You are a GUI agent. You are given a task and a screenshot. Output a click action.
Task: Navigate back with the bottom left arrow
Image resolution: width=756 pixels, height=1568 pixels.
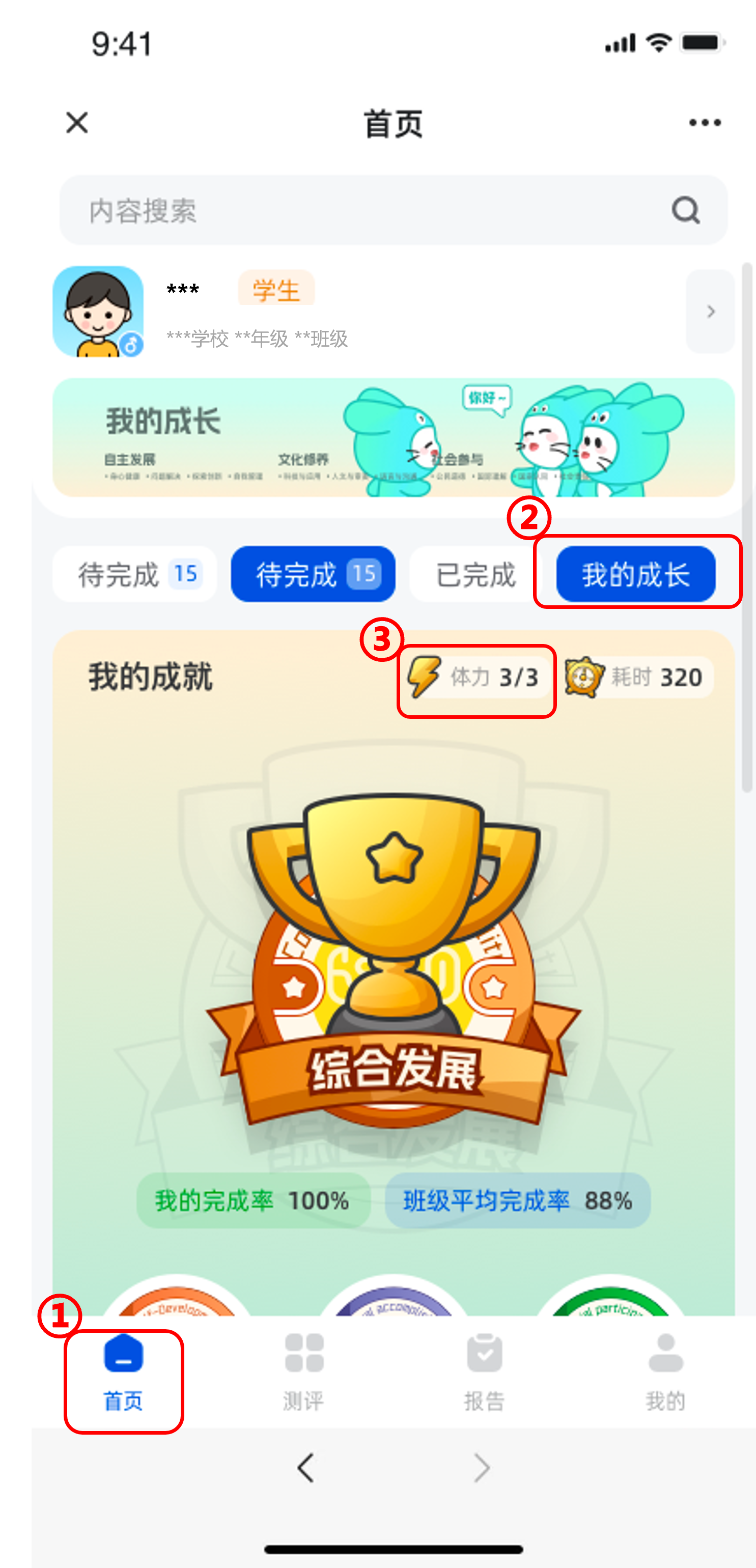tap(305, 1468)
